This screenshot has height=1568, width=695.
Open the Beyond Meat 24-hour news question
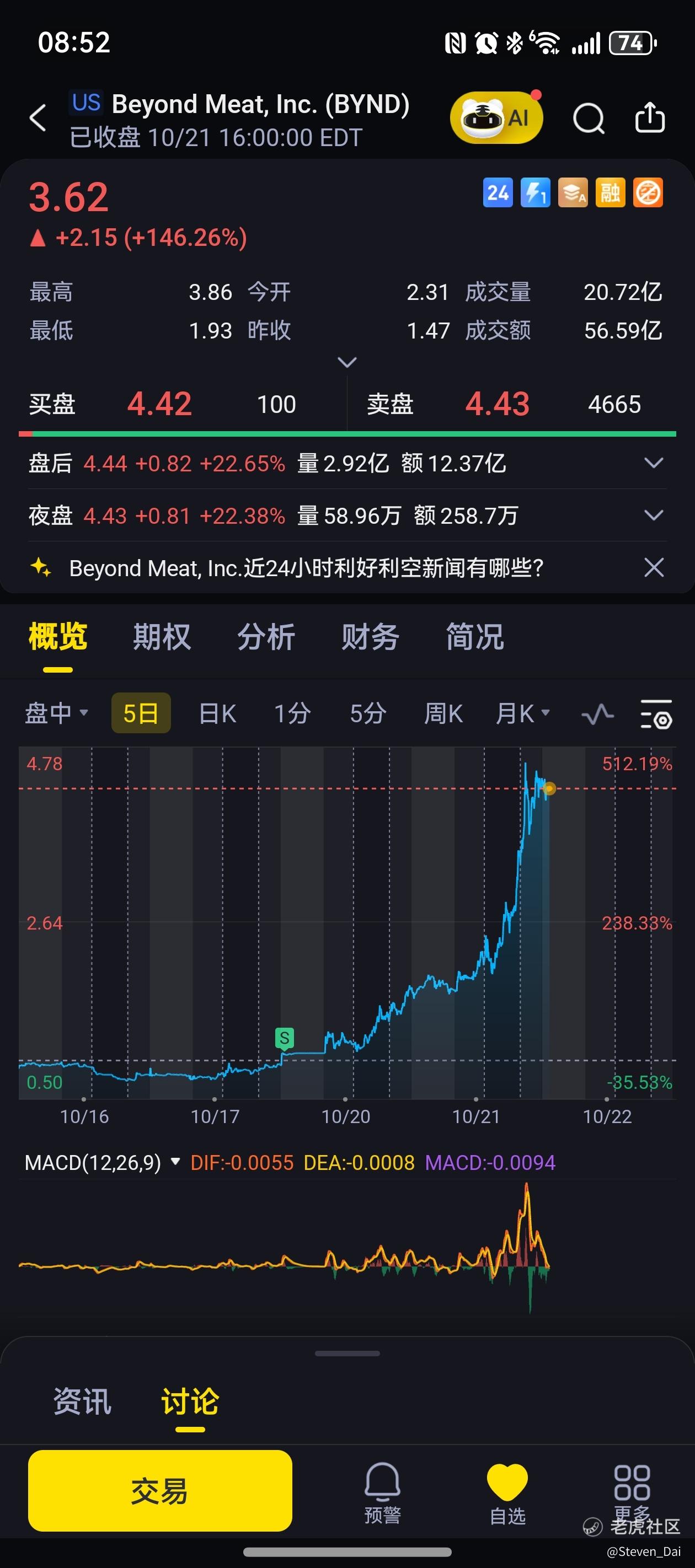coord(306,568)
